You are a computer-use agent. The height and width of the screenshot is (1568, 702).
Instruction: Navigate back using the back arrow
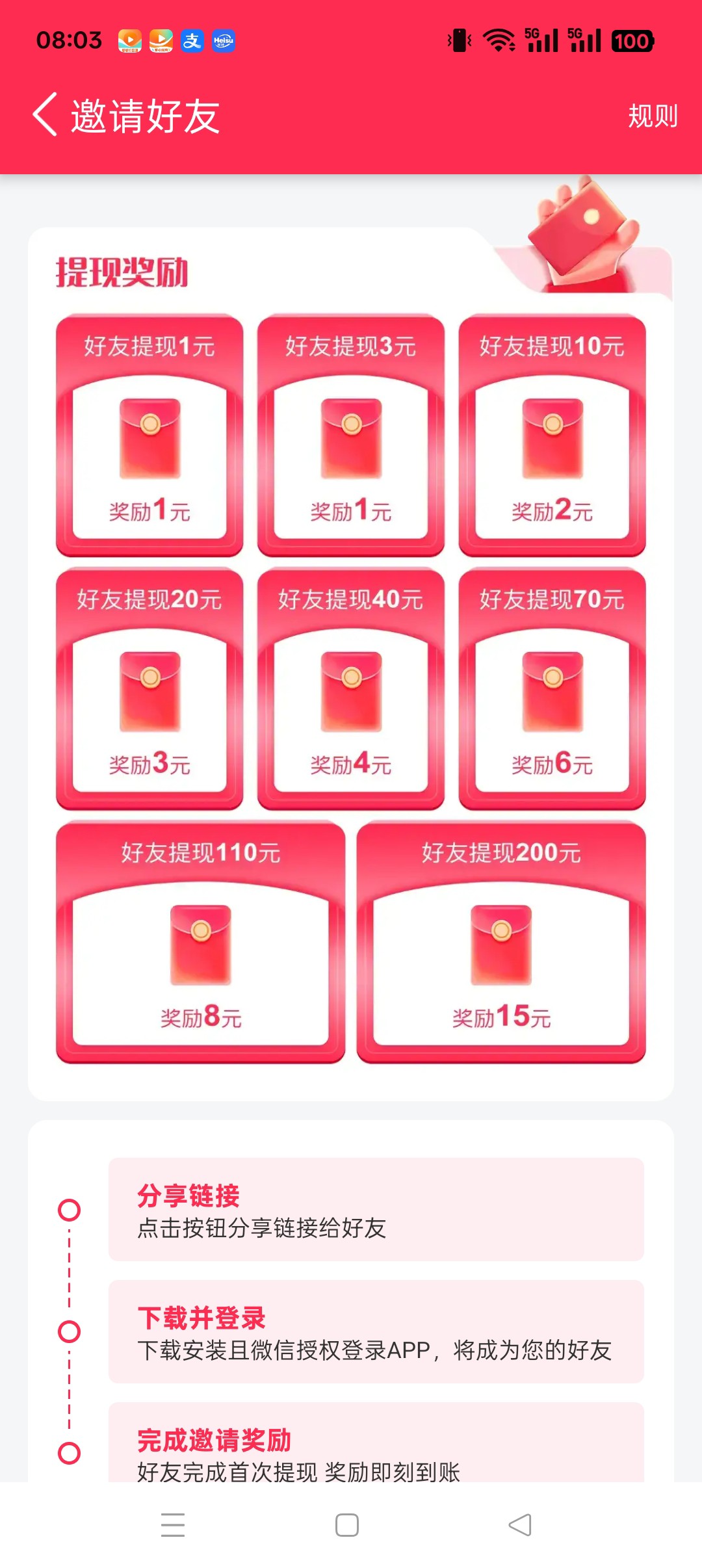coord(44,116)
